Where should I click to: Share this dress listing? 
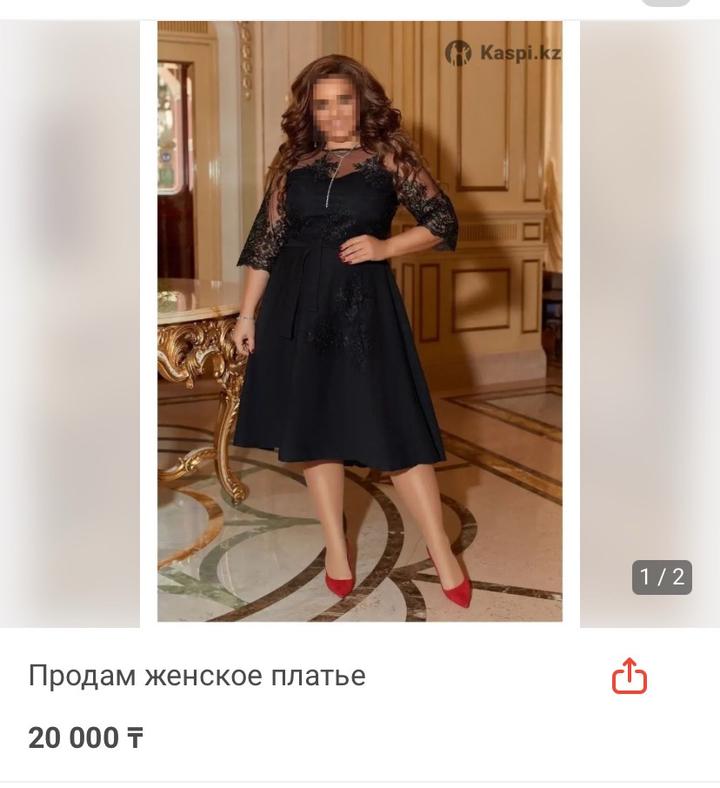(x=629, y=677)
